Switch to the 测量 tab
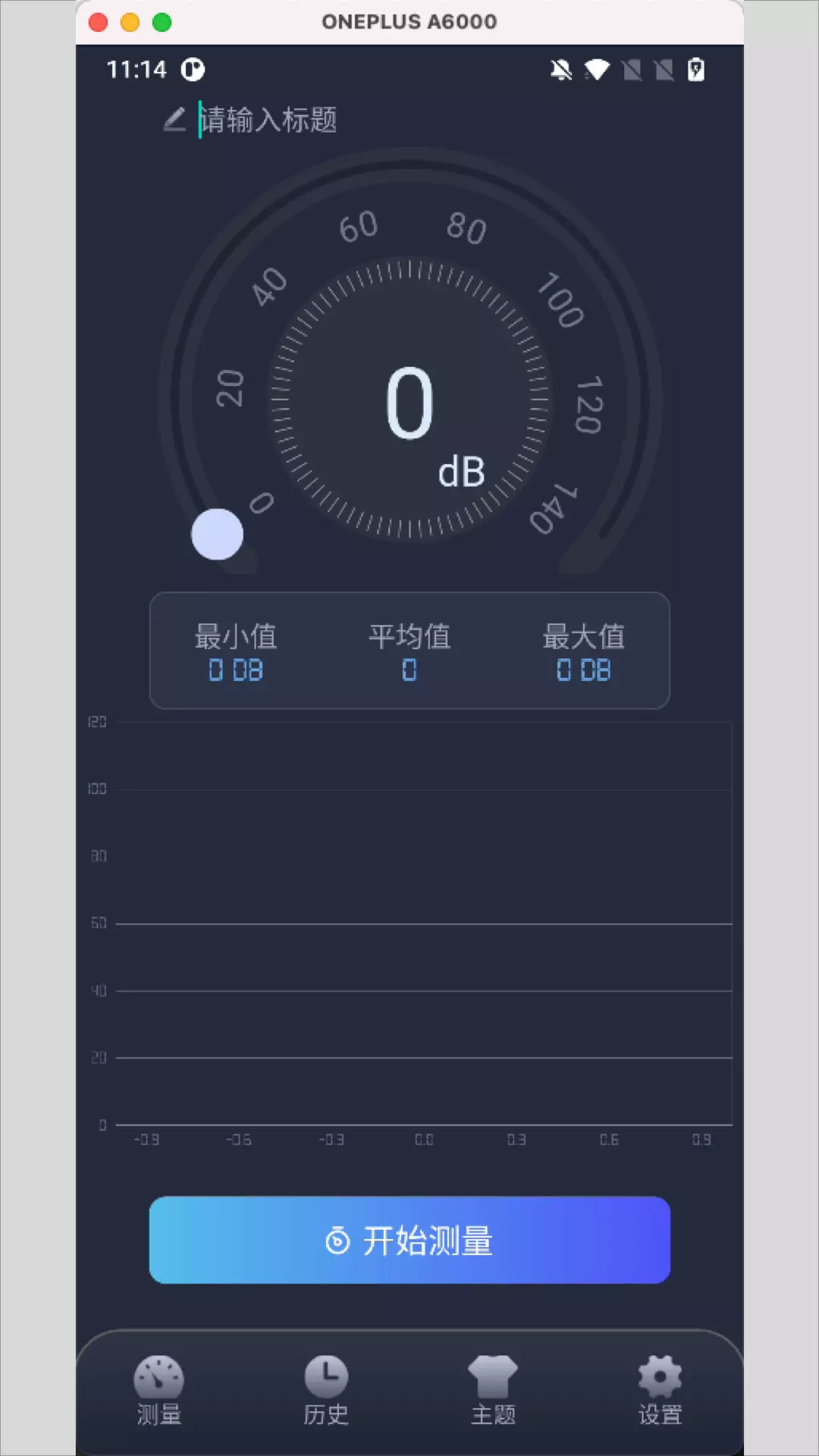Image resolution: width=819 pixels, height=1456 pixels. [159, 1391]
